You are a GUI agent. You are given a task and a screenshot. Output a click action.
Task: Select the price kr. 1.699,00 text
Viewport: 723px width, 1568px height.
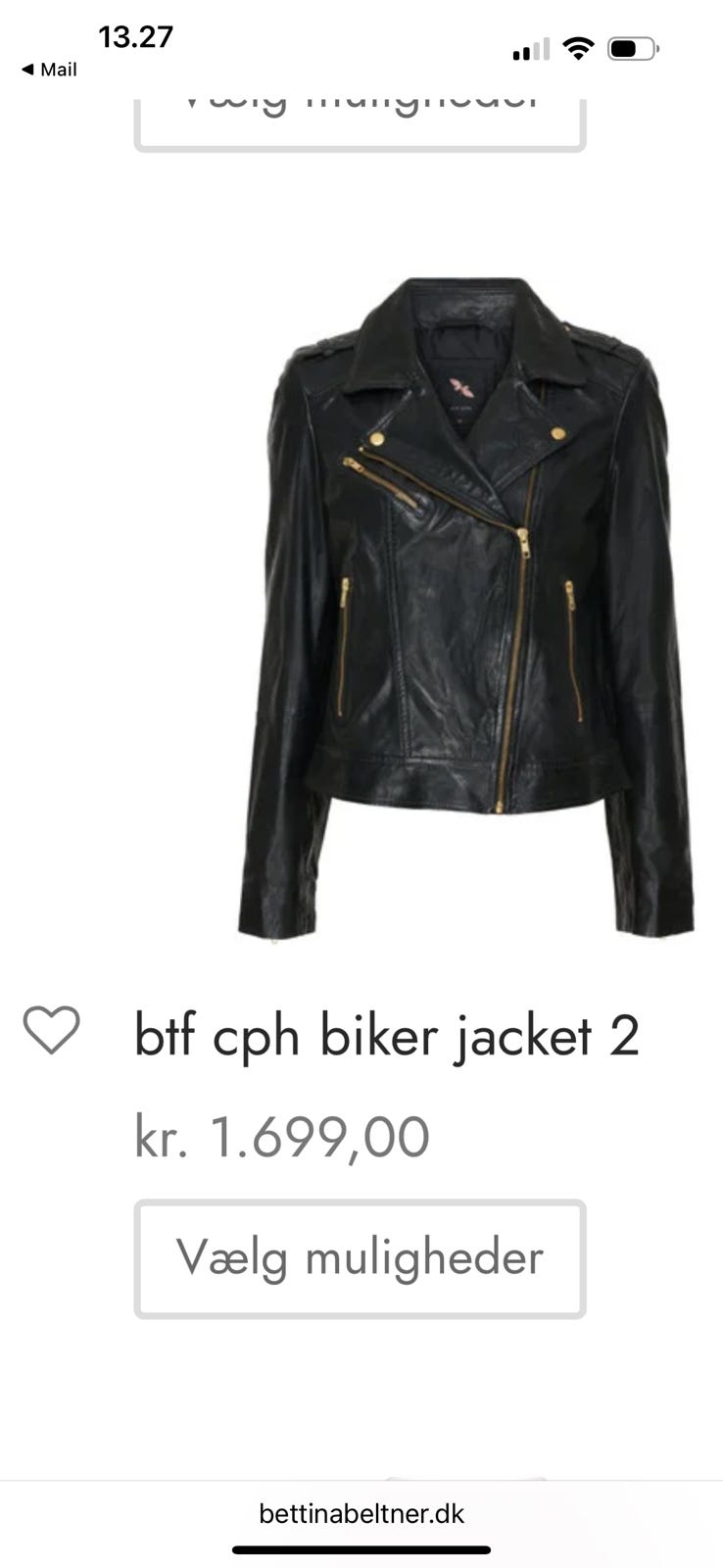(280, 1135)
